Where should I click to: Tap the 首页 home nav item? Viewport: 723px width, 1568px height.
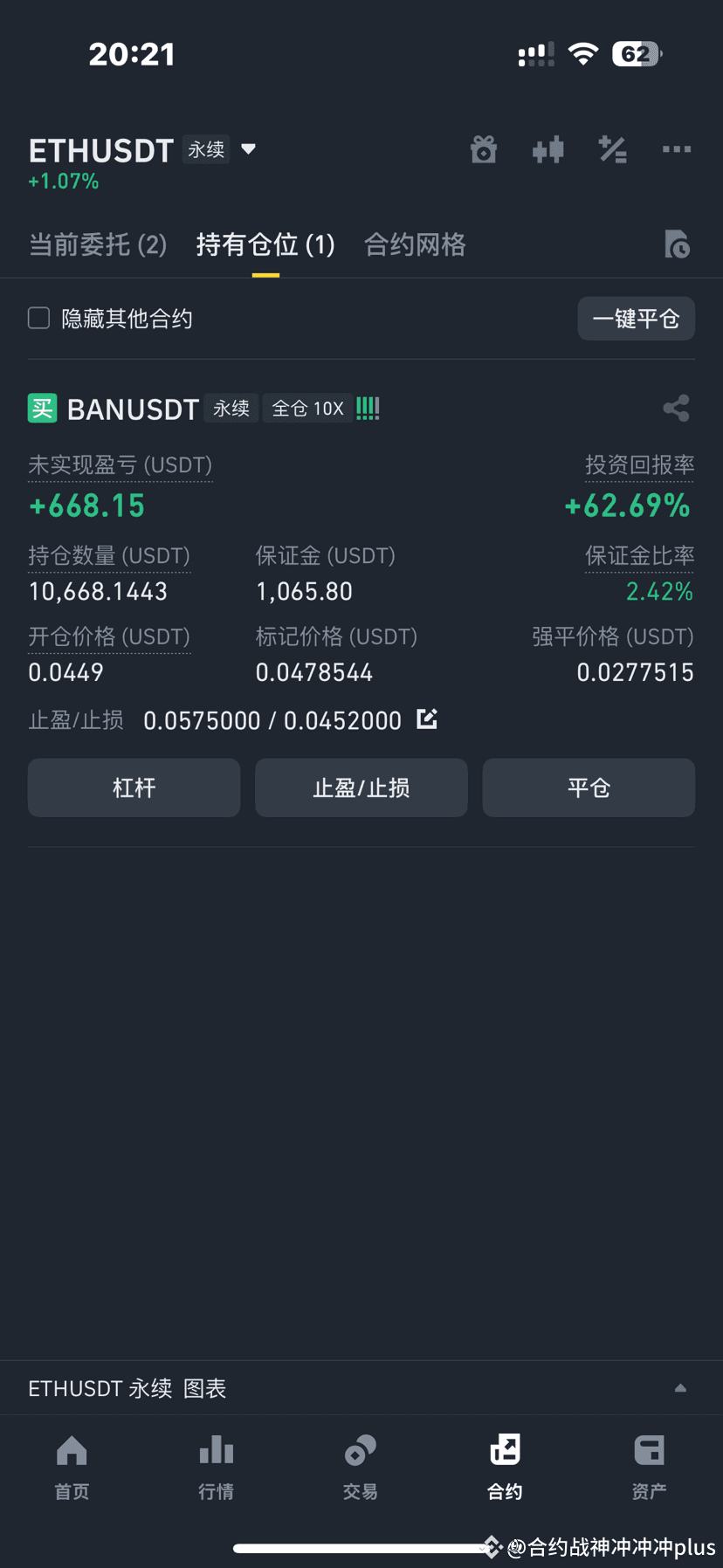pos(72,1467)
